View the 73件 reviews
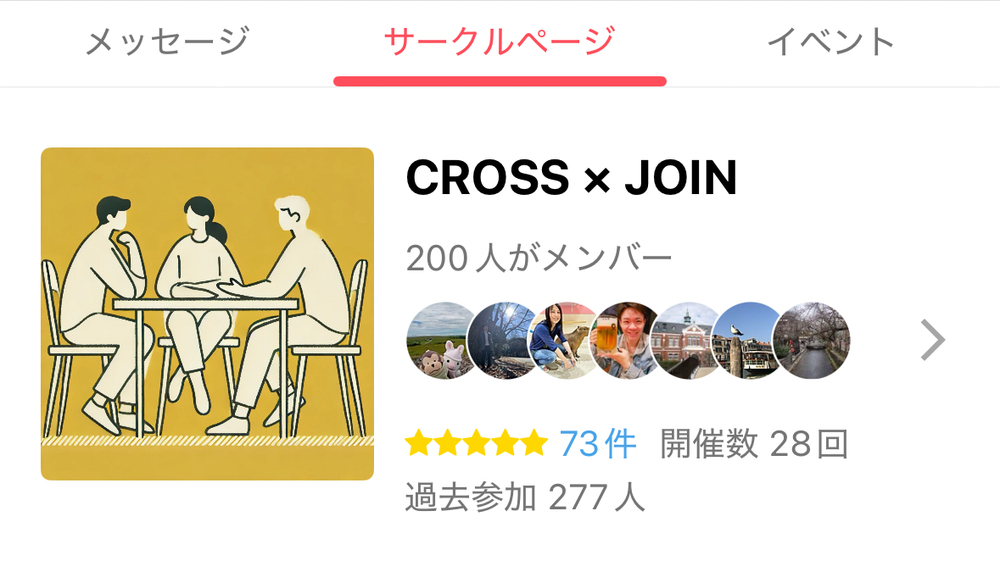This screenshot has width=1000, height=561. 597,443
